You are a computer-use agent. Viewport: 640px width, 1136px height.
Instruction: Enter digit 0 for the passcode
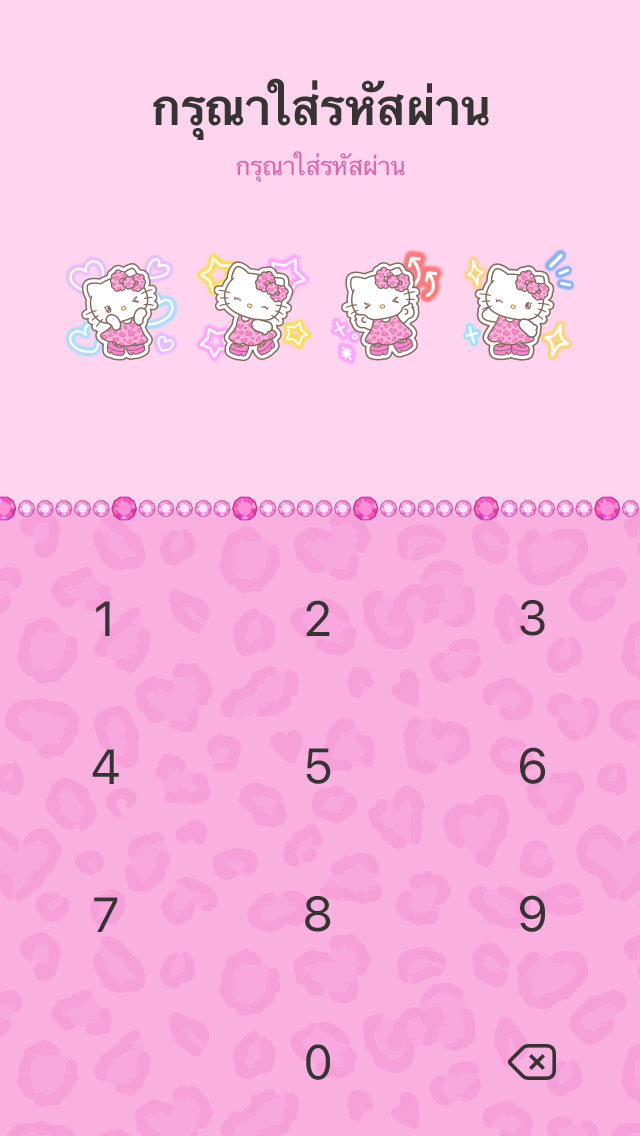[318, 1063]
